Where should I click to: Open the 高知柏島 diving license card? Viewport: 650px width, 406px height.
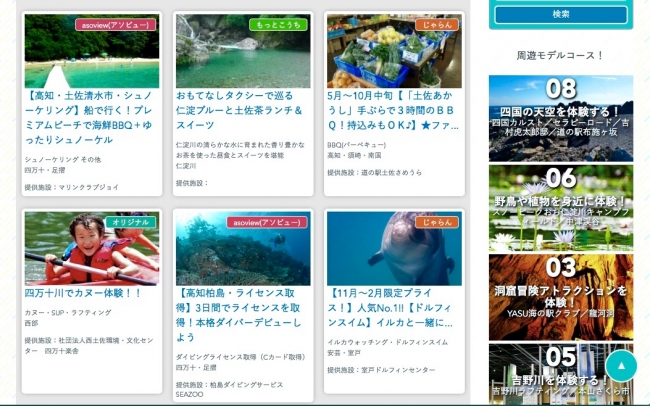tap(243, 300)
